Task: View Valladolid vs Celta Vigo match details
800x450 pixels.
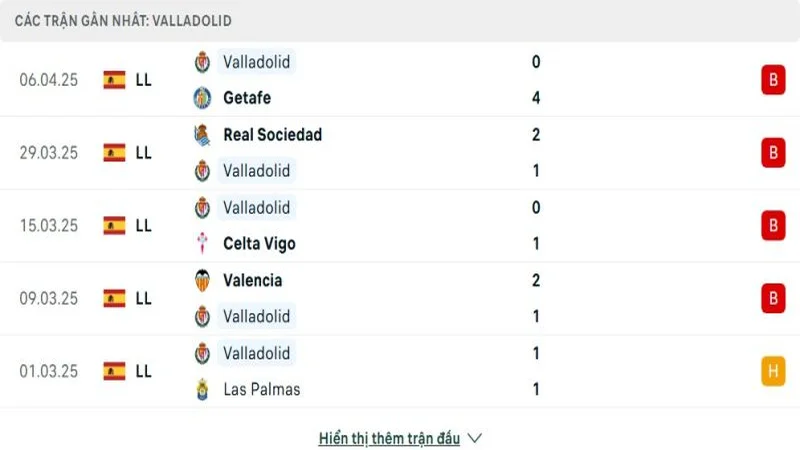Action: pyautogui.click(x=400, y=226)
